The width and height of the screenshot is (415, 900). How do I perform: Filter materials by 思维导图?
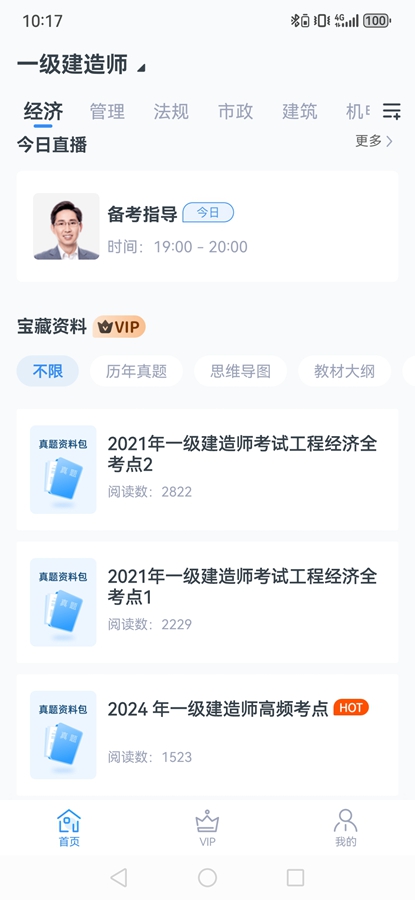240,371
